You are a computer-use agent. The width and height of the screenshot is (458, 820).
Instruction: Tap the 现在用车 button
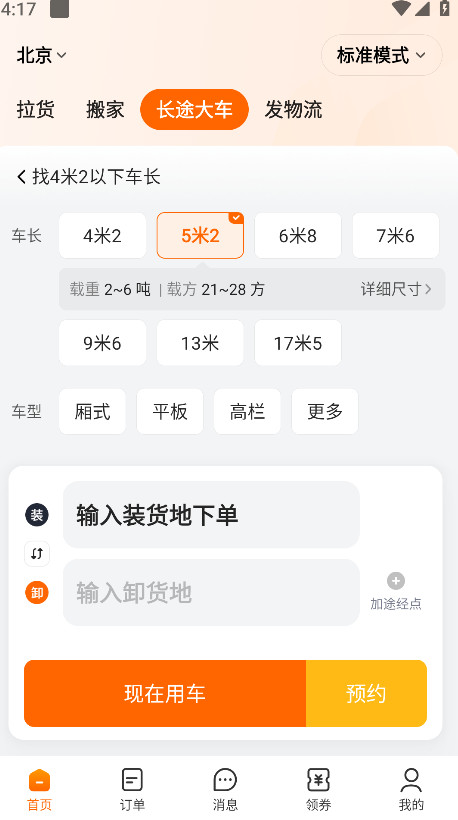(x=165, y=693)
